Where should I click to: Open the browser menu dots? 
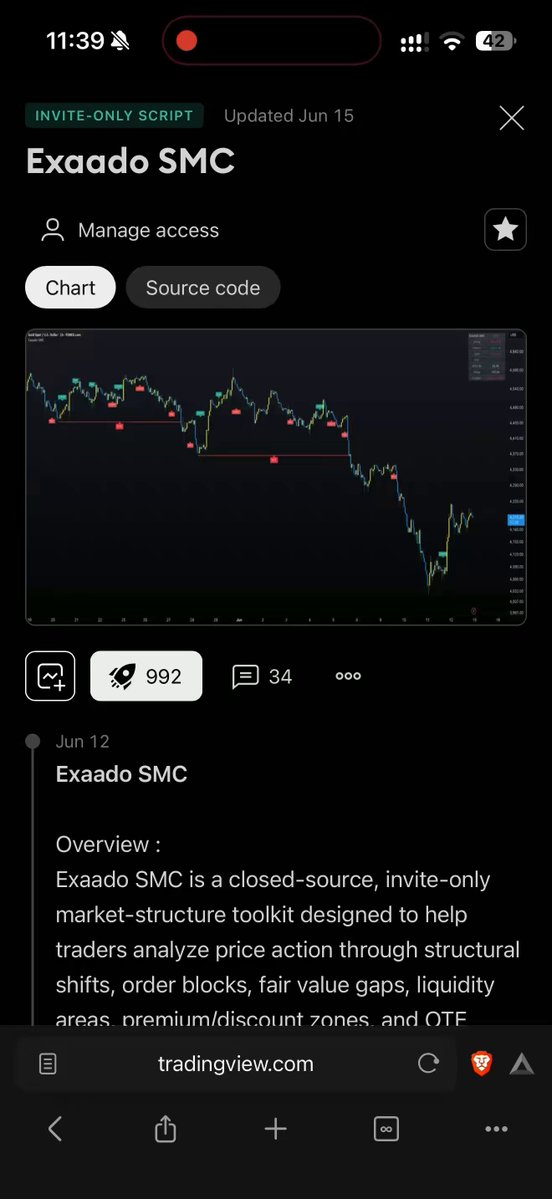[496, 1129]
